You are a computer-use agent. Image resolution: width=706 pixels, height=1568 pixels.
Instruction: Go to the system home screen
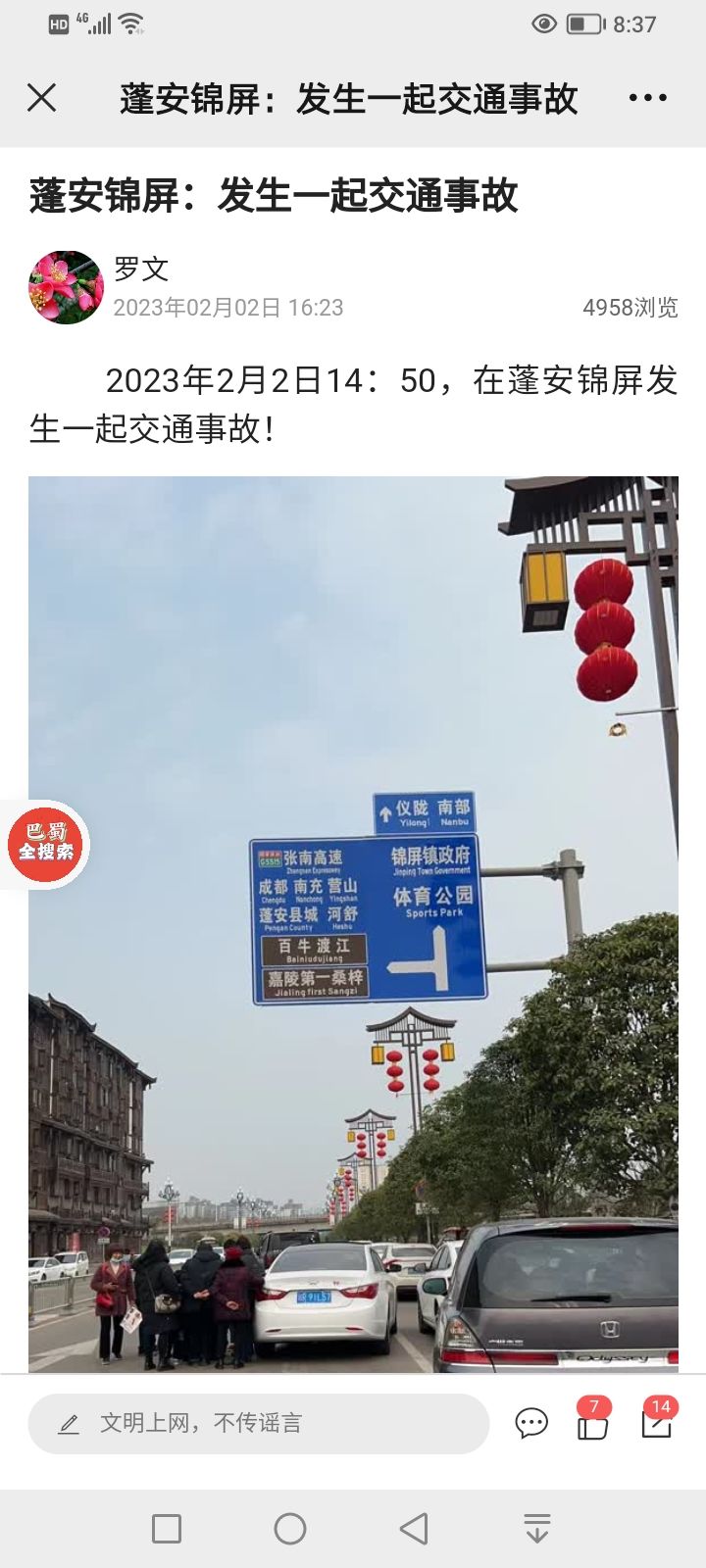(290, 1528)
